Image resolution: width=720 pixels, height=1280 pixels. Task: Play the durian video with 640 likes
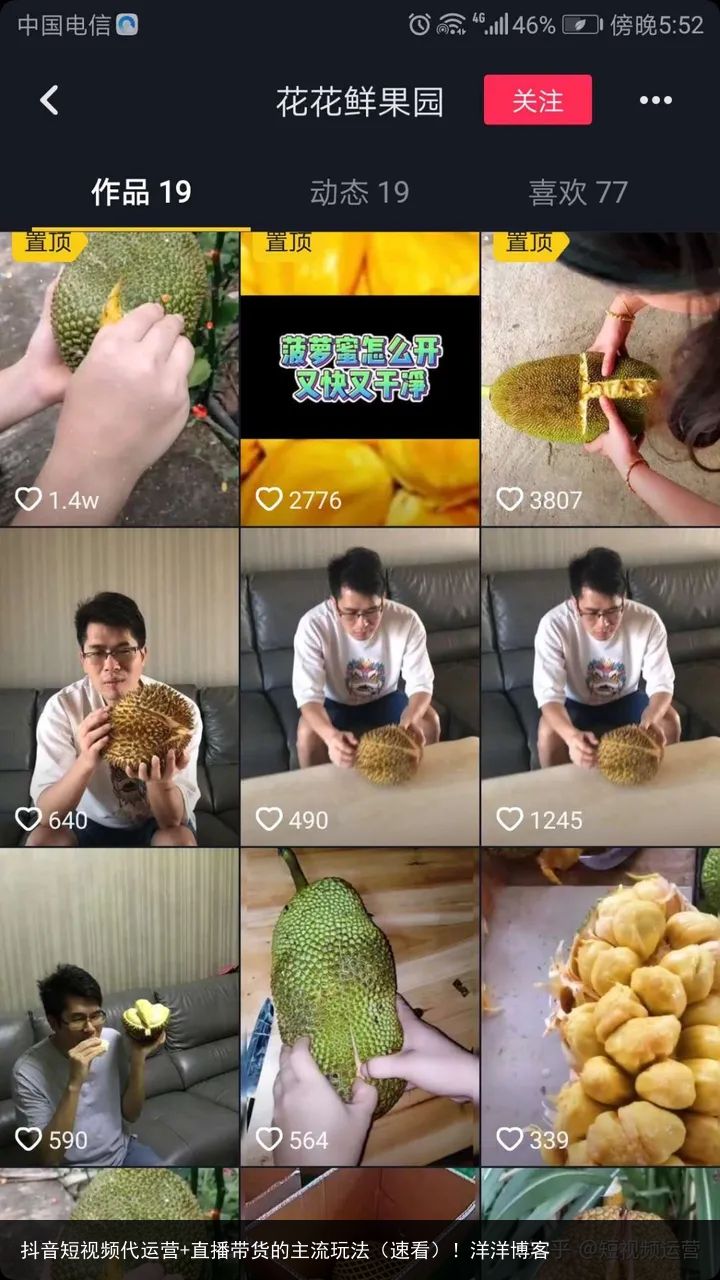(x=119, y=688)
